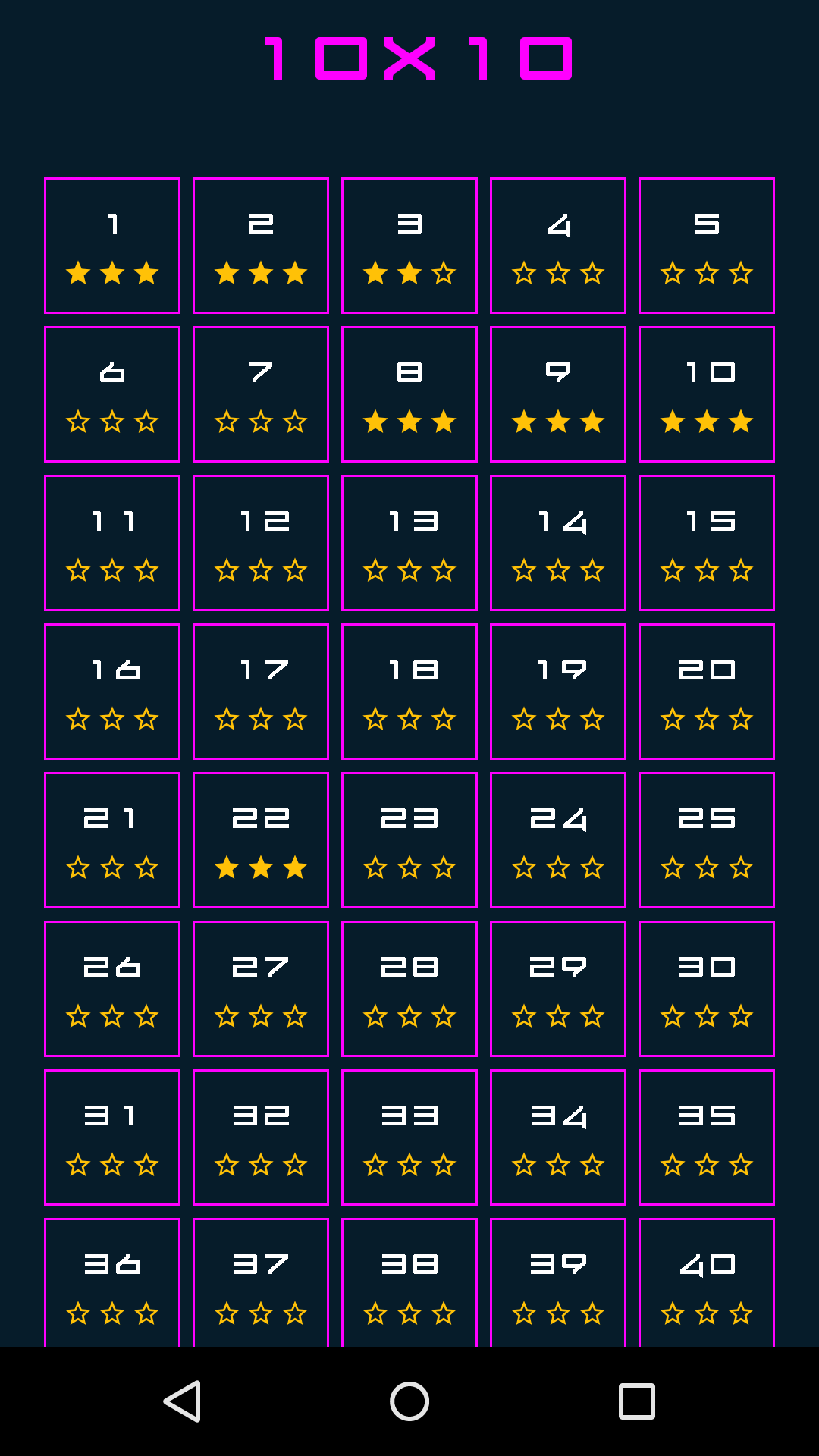This screenshot has width=819, height=1456.
Task: Choose level 17 tile
Action: 261,690
